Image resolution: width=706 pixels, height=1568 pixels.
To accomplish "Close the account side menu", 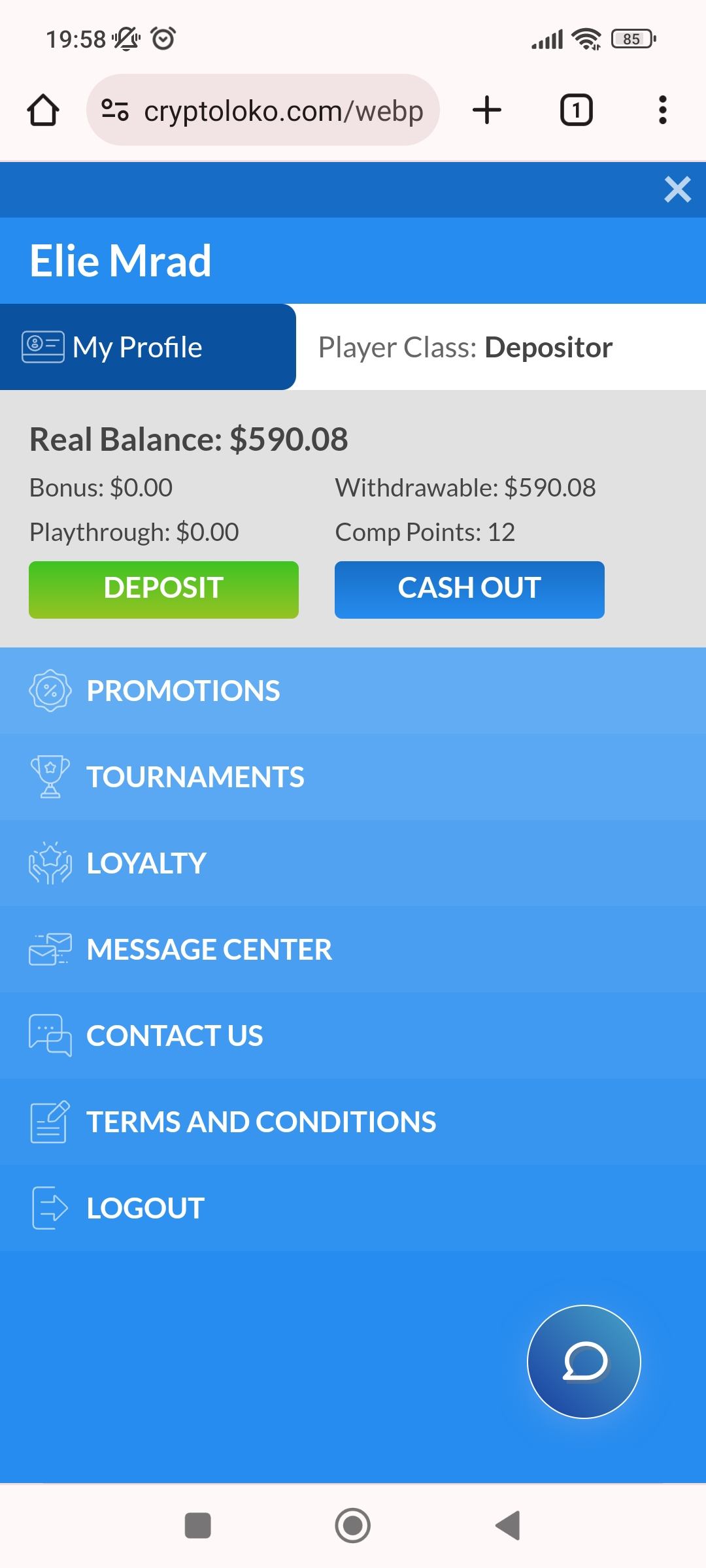I will pyautogui.click(x=677, y=189).
